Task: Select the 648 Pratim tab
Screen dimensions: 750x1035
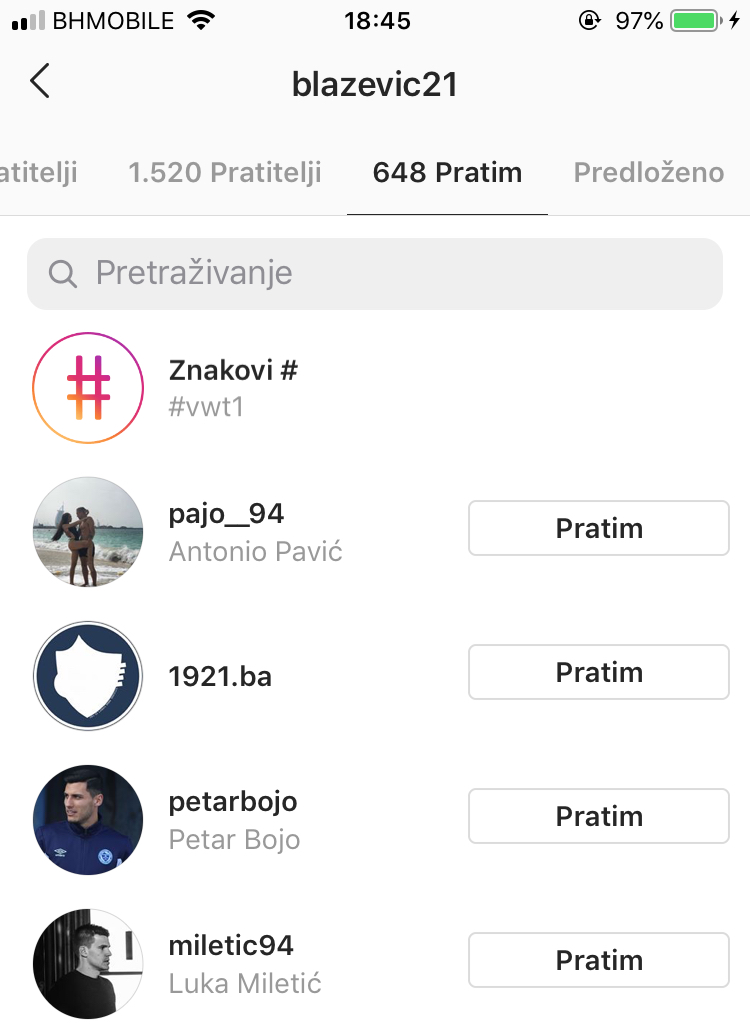Action: (447, 173)
